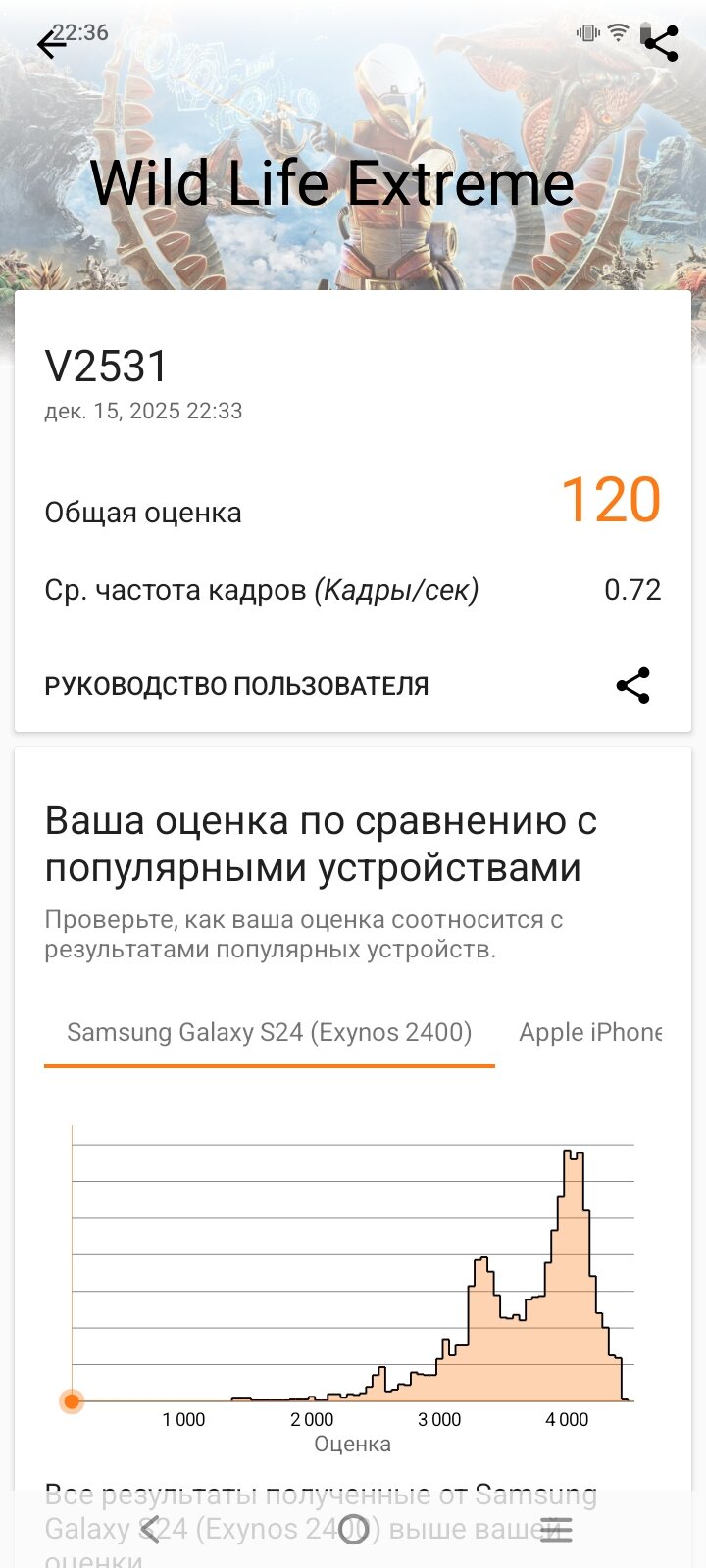The height and width of the screenshot is (1568, 706).
Task: Share the V2531 result card
Action: (633, 686)
